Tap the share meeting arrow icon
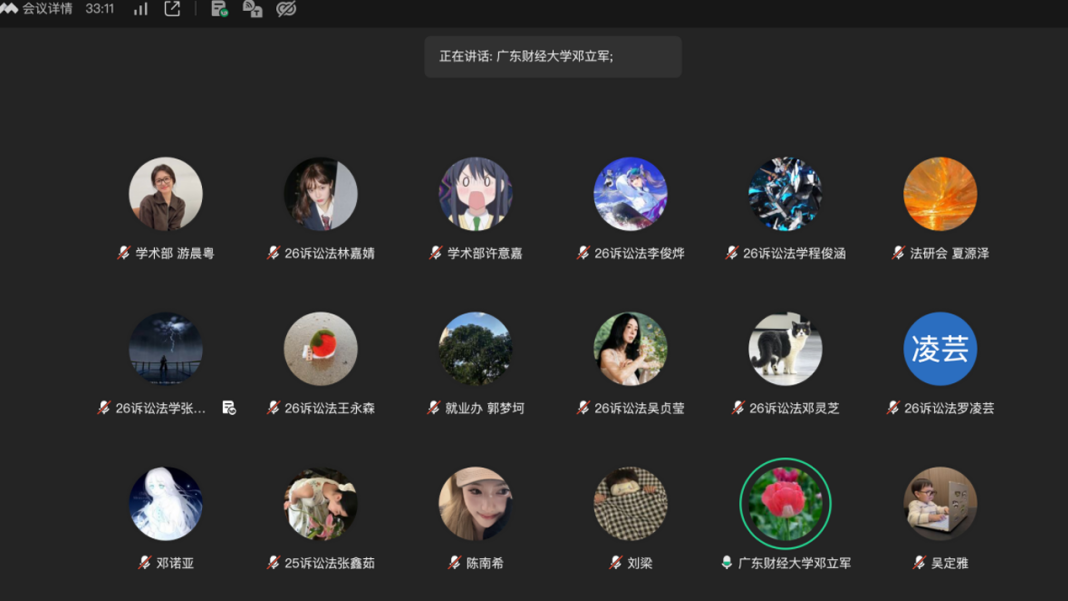 point(172,9)
